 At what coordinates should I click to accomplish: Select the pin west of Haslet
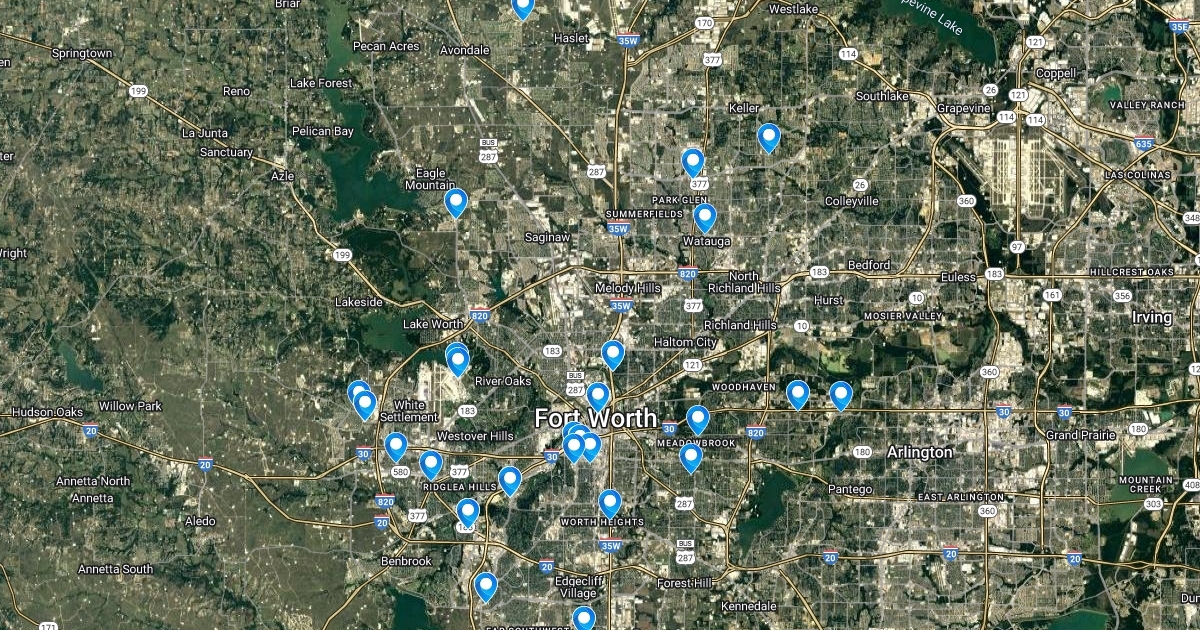522,7
